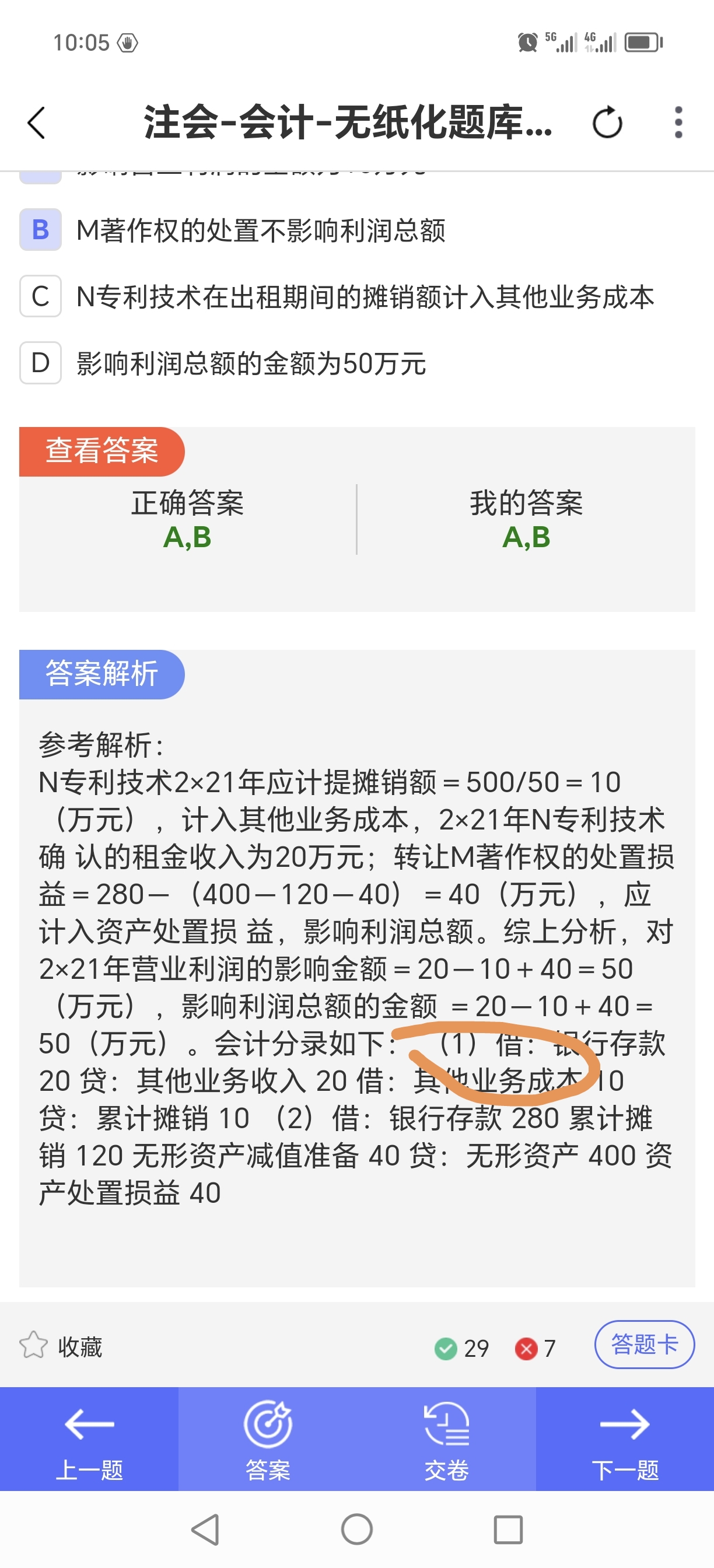
Task: Add this question to 收藏
Action: pyautogui.click(x=61, y=1347)
